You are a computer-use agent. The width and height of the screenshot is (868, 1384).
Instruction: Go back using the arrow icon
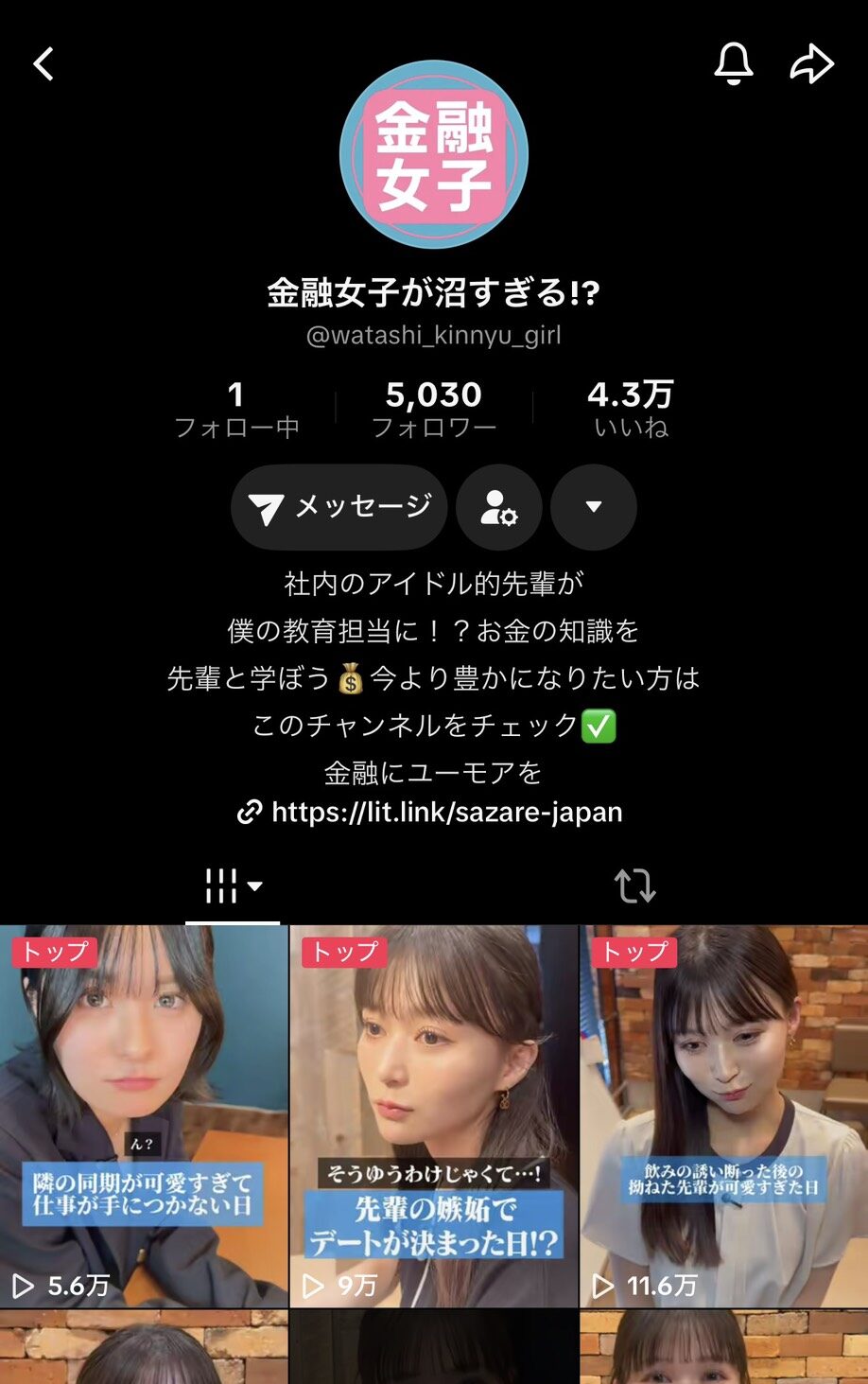[x=42, y=64]
